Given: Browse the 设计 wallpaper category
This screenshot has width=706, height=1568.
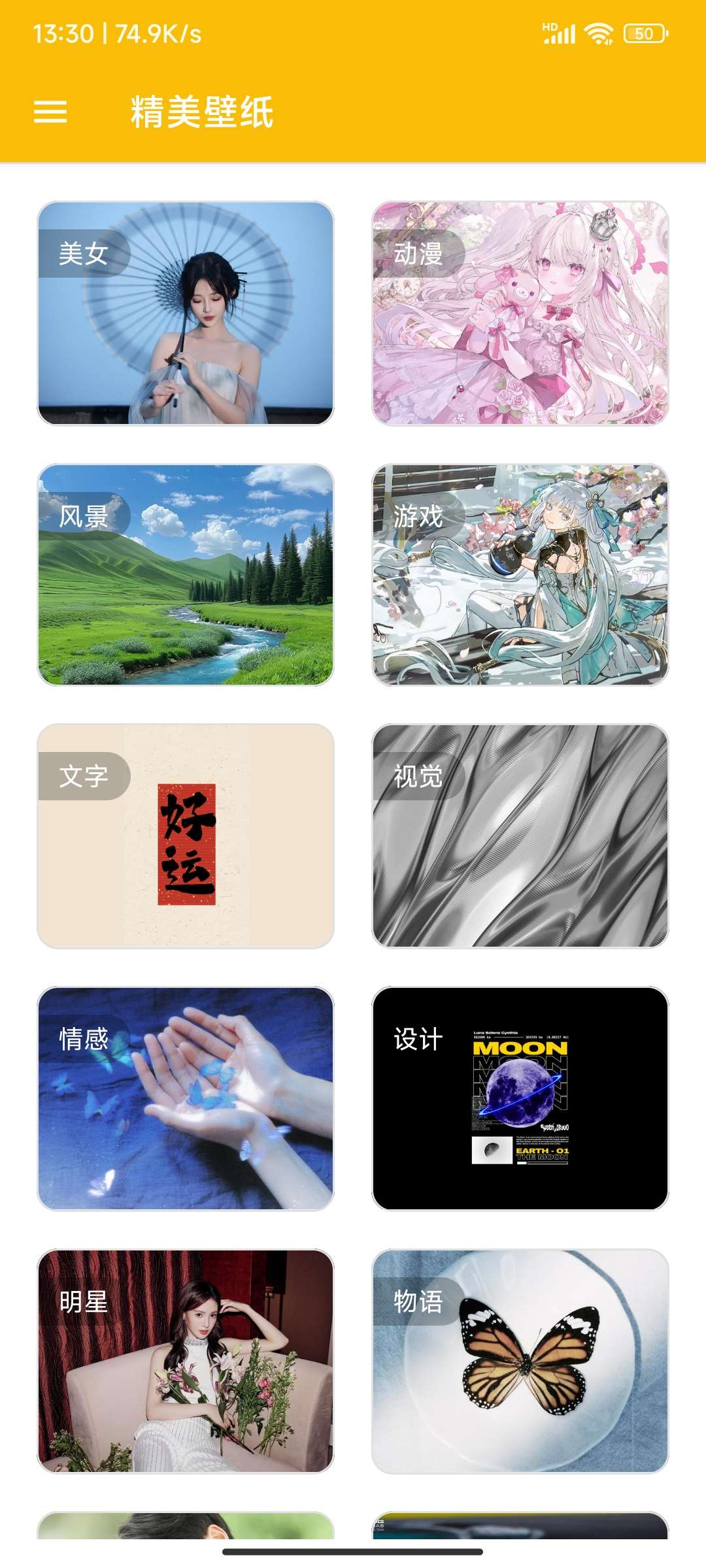Looking at the screenshot, I should pyautogui.click(x=520, y=1098).
